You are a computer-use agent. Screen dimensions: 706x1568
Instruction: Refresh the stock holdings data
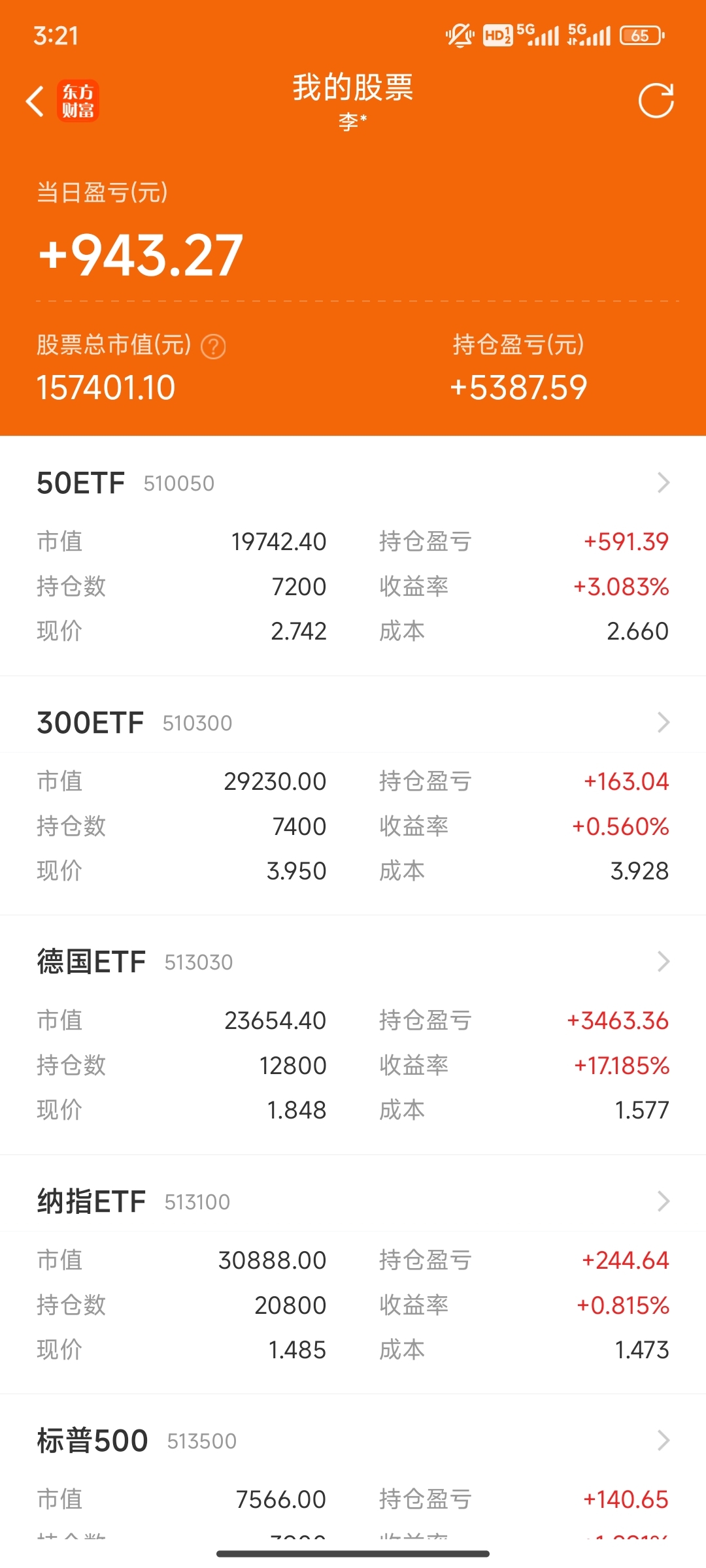click(x=656, y=101)
